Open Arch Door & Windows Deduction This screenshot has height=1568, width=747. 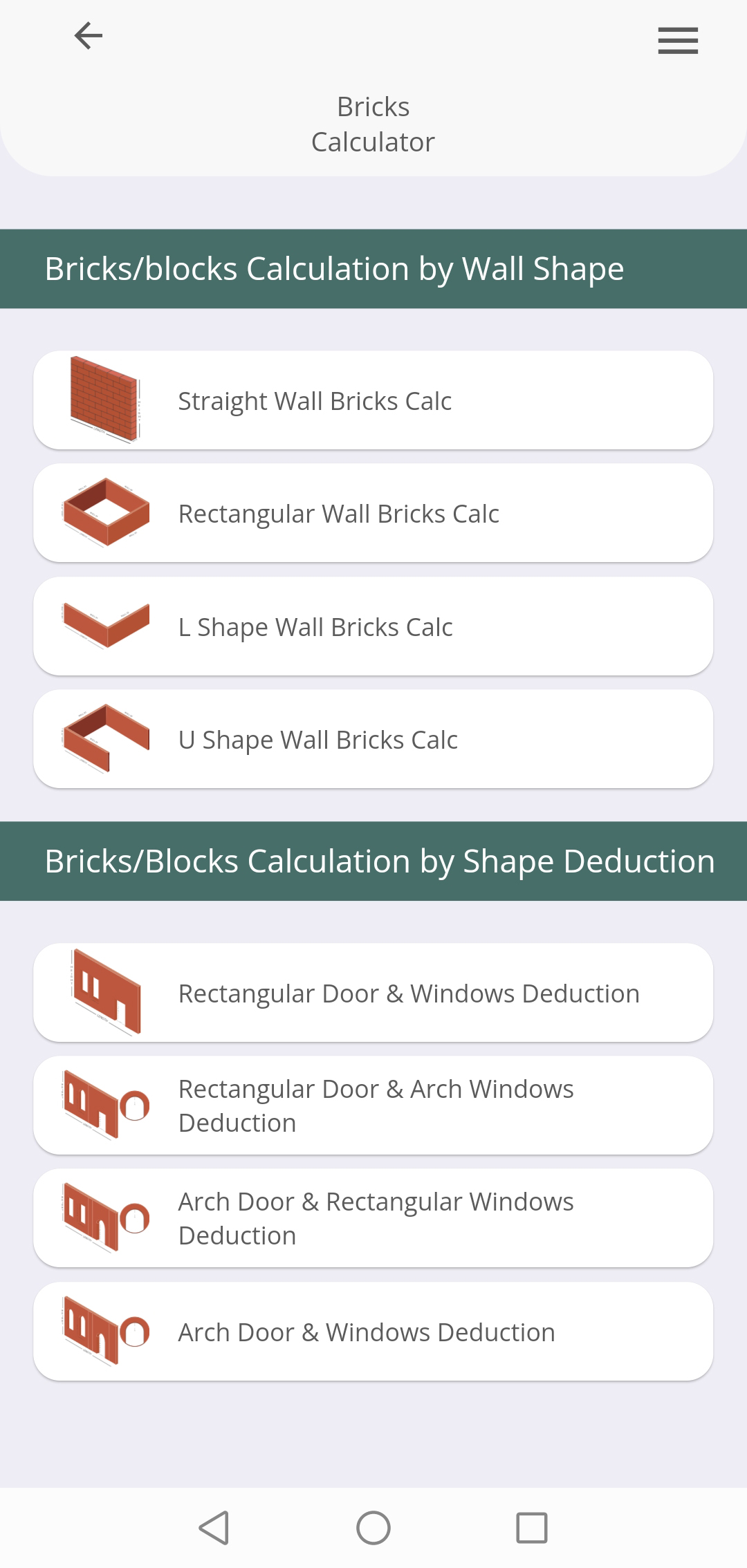click(373, 1330)
